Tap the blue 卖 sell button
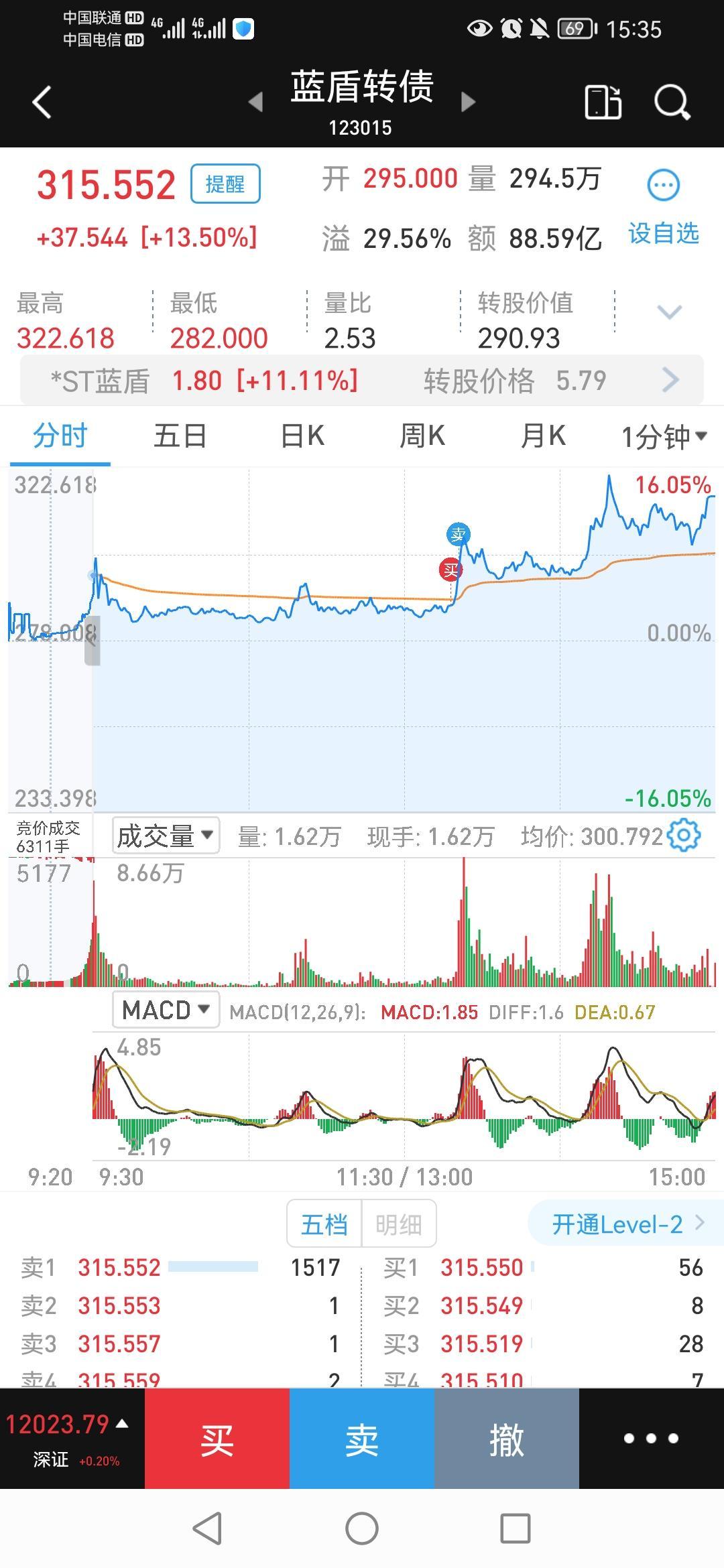724x1568 pixels. point(362,1439)
